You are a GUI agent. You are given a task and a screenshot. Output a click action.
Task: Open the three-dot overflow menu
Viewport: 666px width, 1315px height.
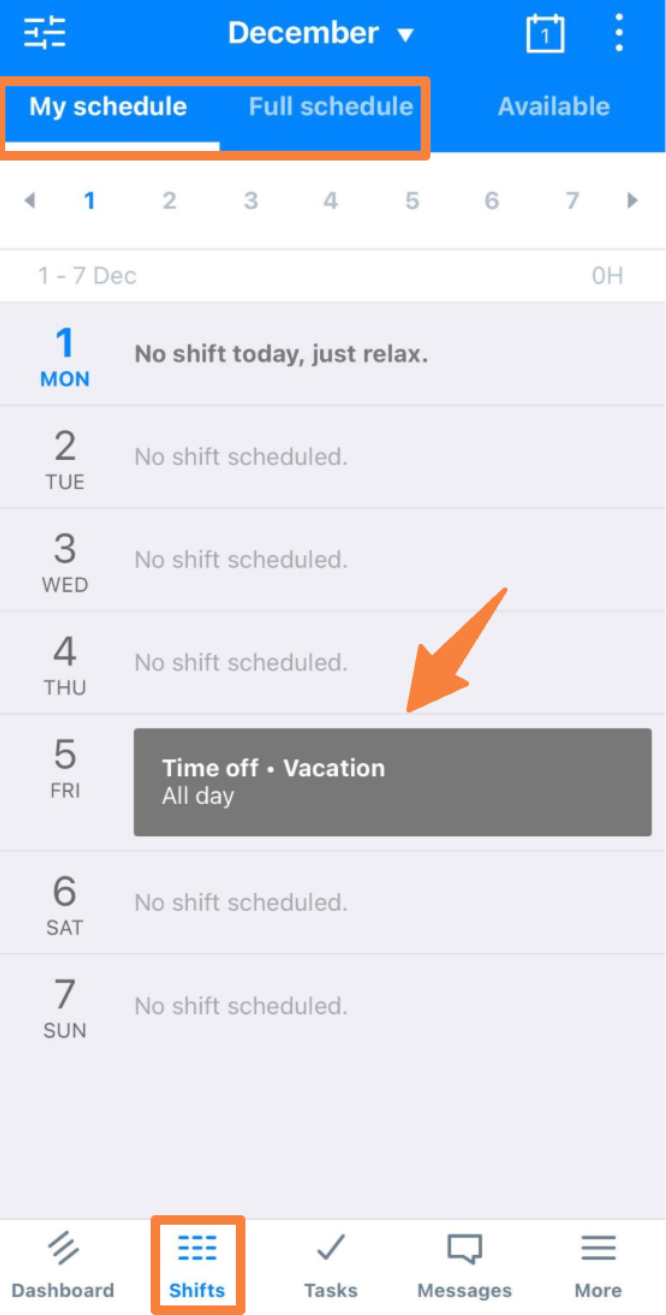(x=620, y=34)
